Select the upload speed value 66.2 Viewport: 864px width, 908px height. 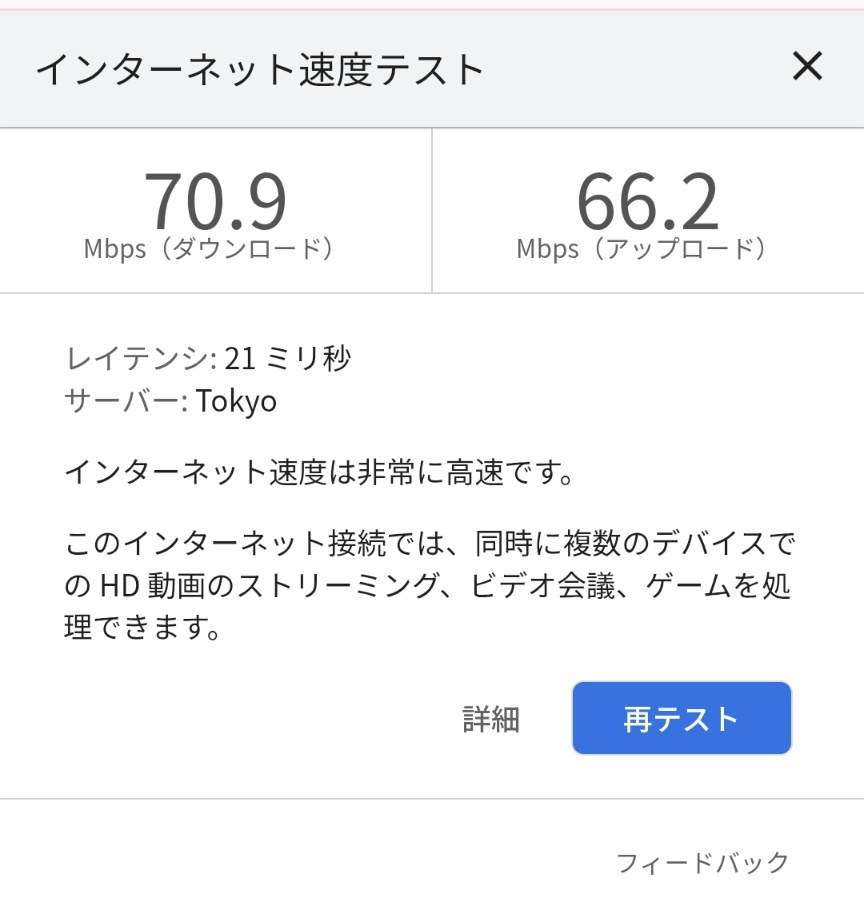tap(648, 200)
